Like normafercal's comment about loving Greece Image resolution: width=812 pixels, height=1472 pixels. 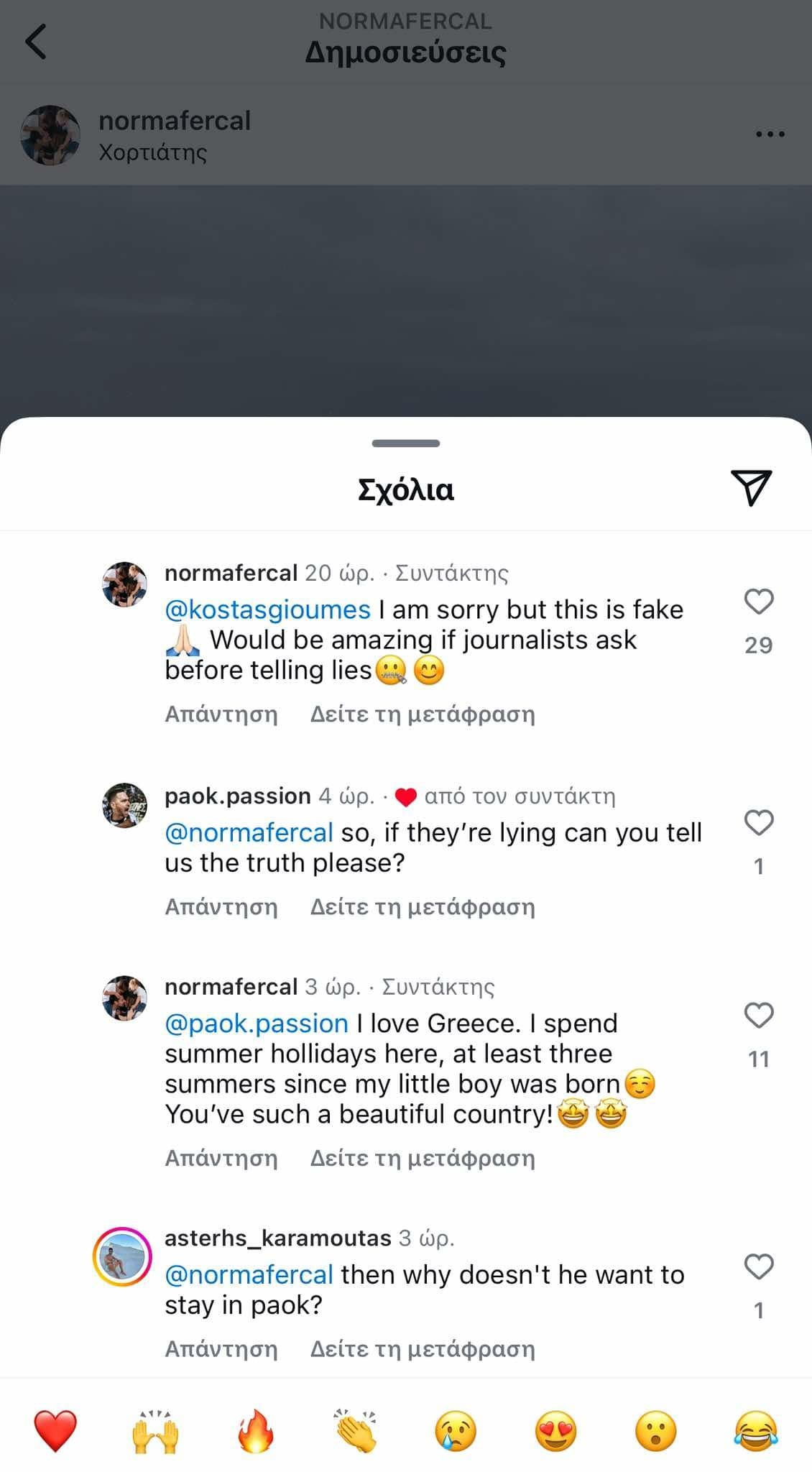pos(758,1016)
